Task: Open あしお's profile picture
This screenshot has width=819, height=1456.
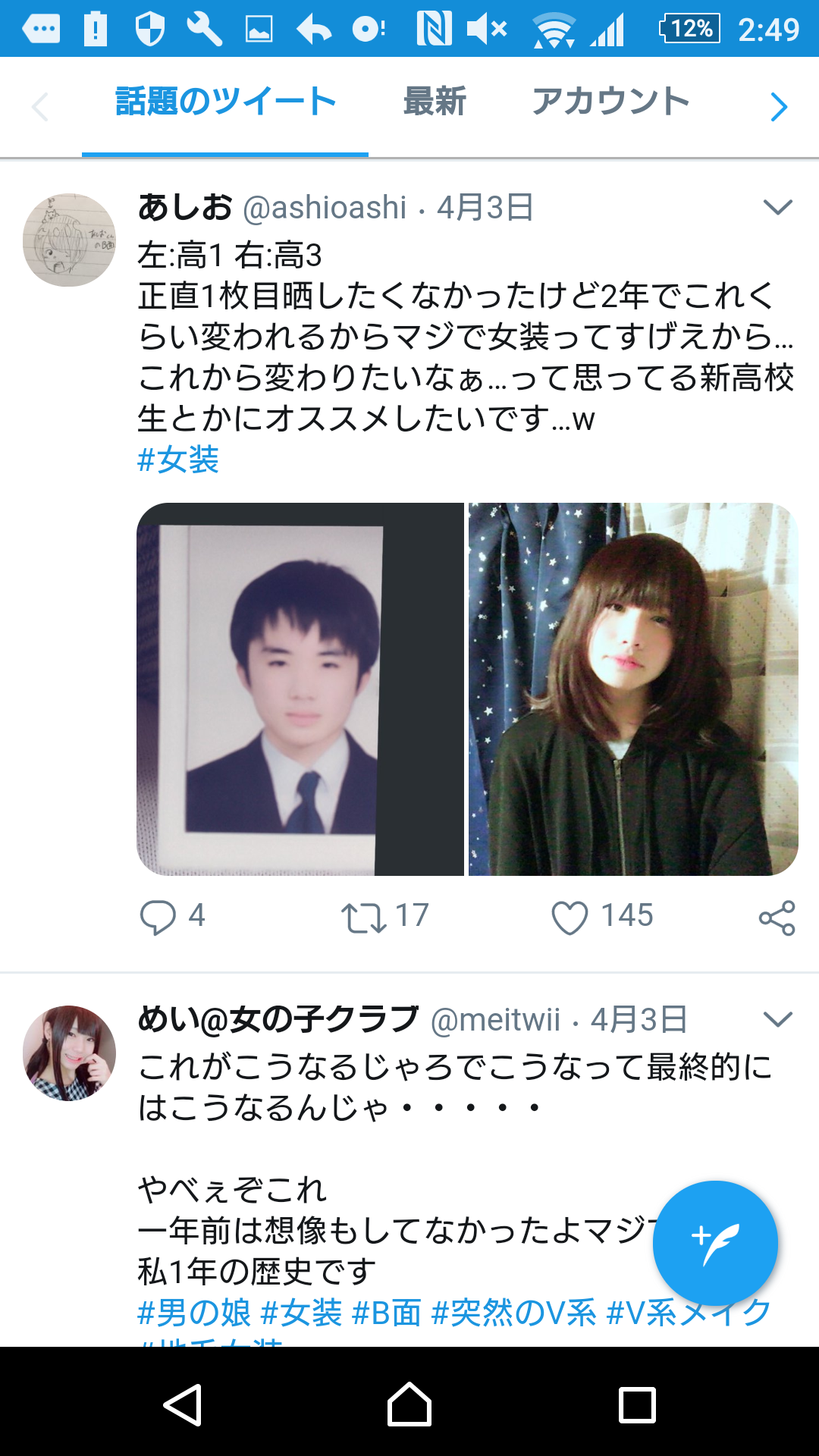Action: [69, 240]
